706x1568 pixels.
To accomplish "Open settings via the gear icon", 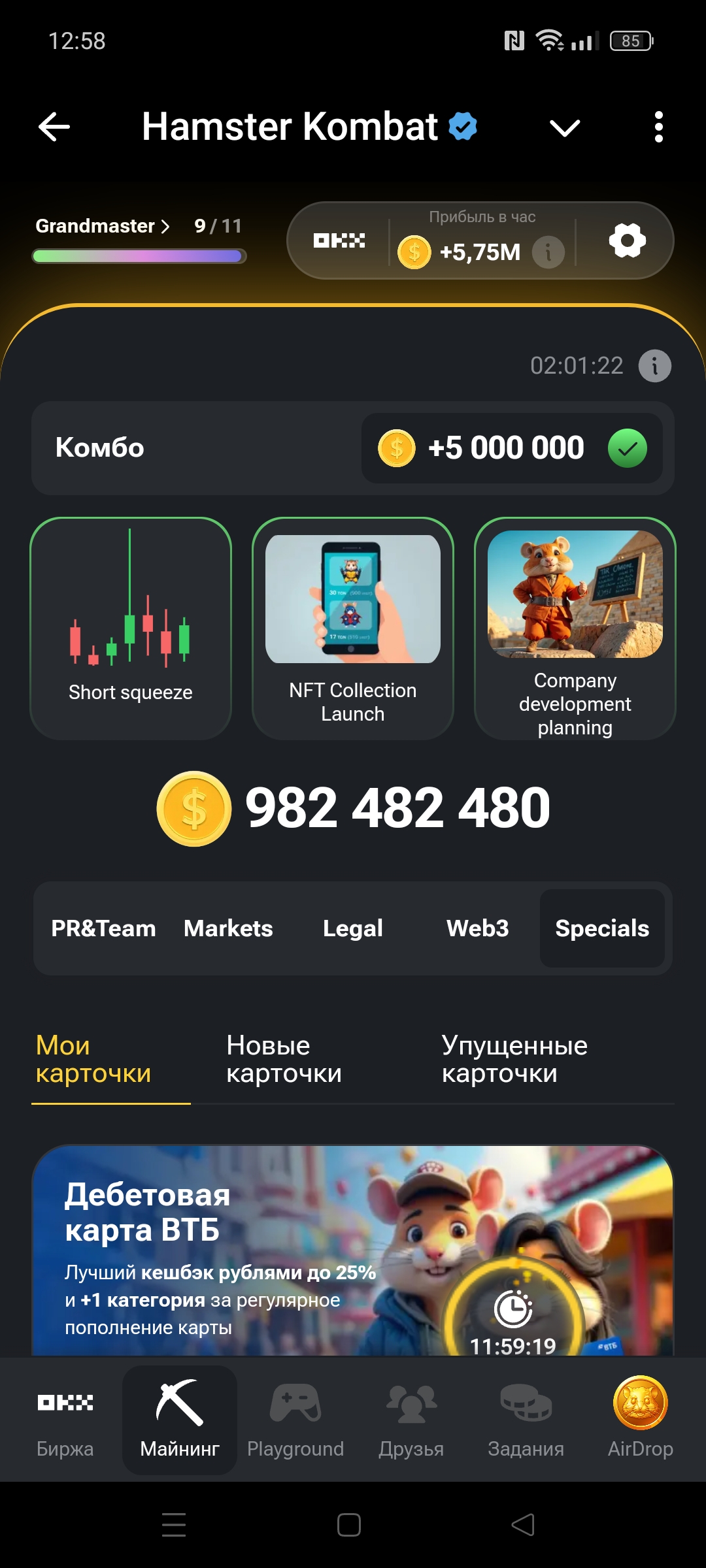I will tap(627, 240).
